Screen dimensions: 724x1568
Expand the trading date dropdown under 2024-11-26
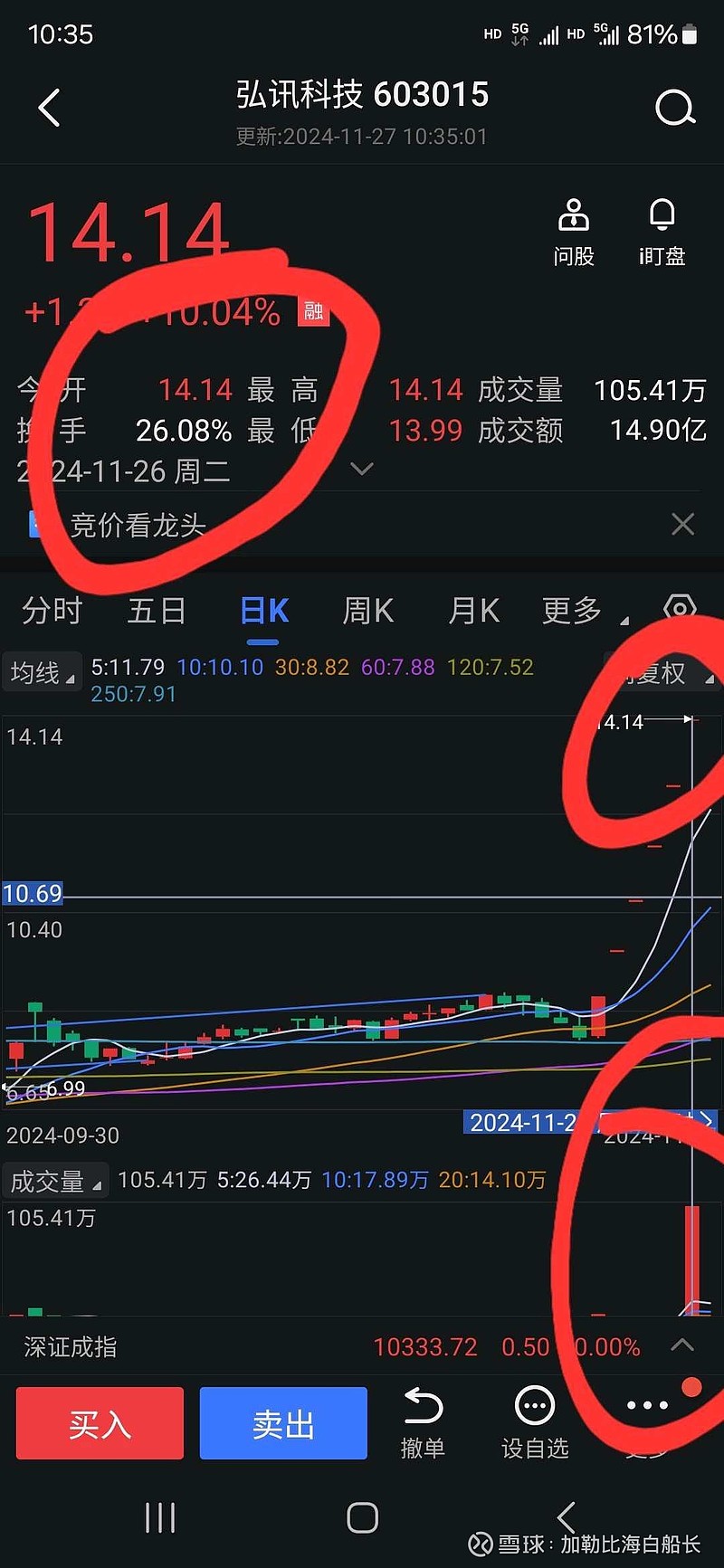[361, 470]
